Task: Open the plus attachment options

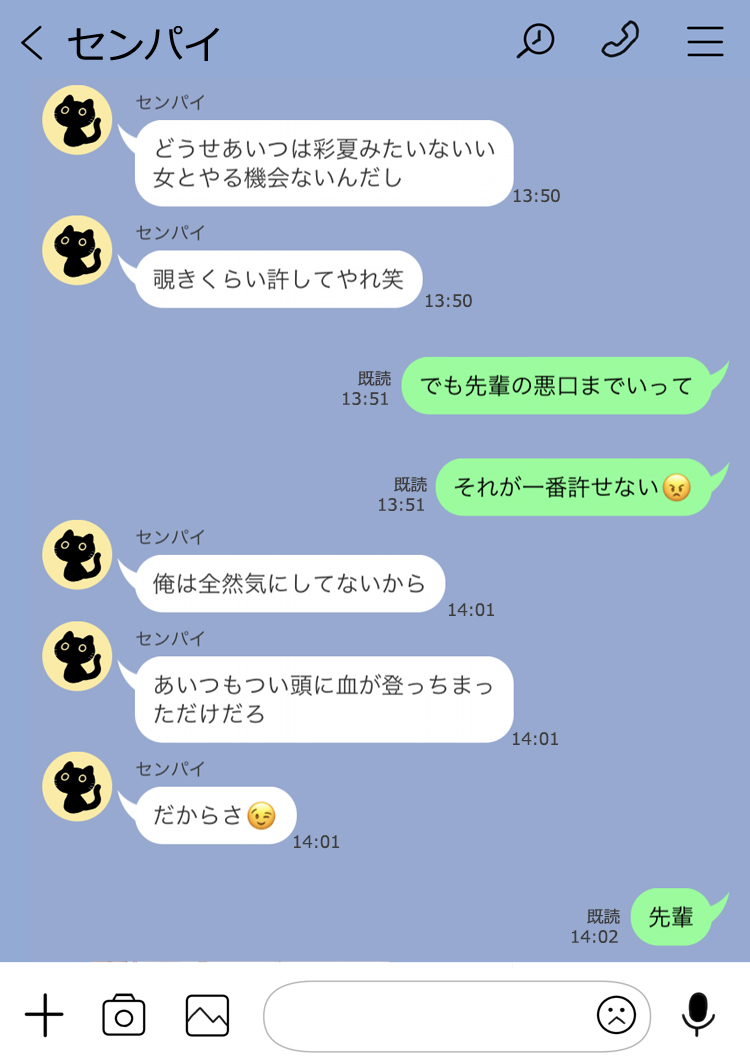Action: (x=44, y=1016)
